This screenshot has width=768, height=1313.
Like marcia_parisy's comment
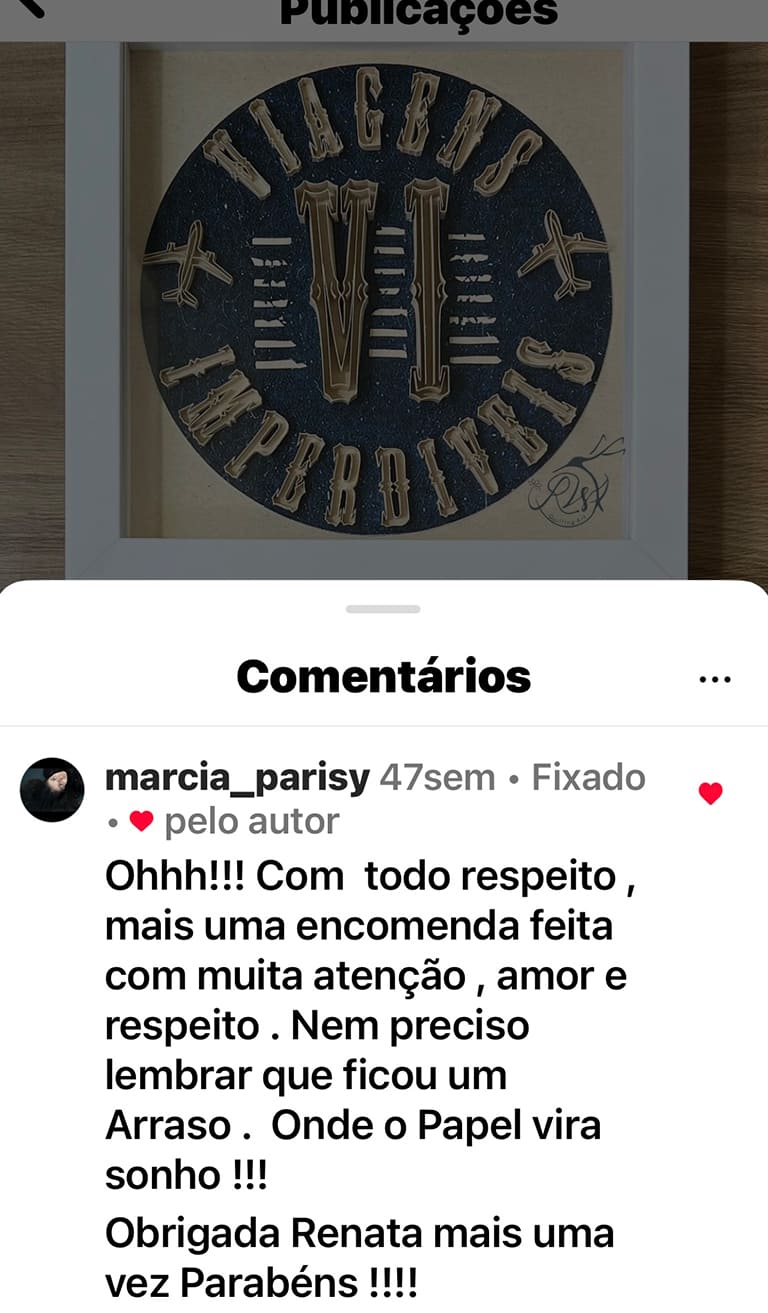point(710,794)
